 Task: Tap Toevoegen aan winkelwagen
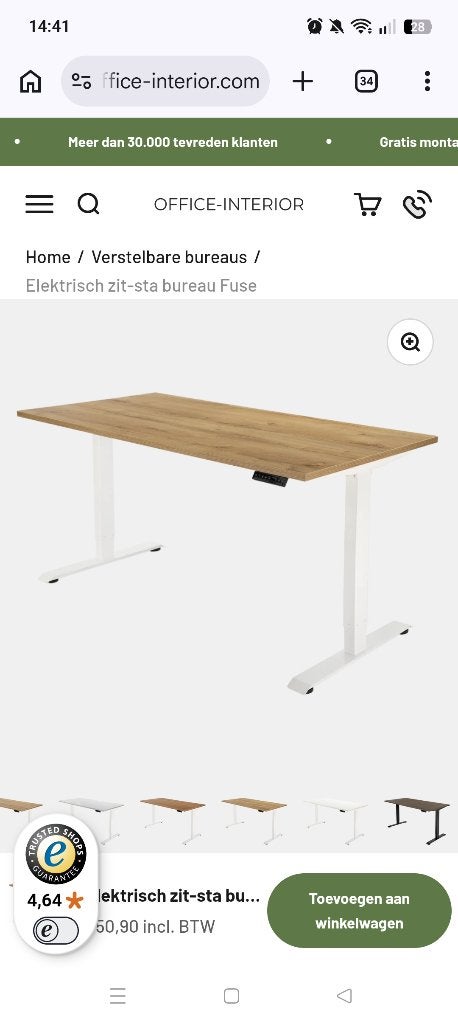point(359,911)
